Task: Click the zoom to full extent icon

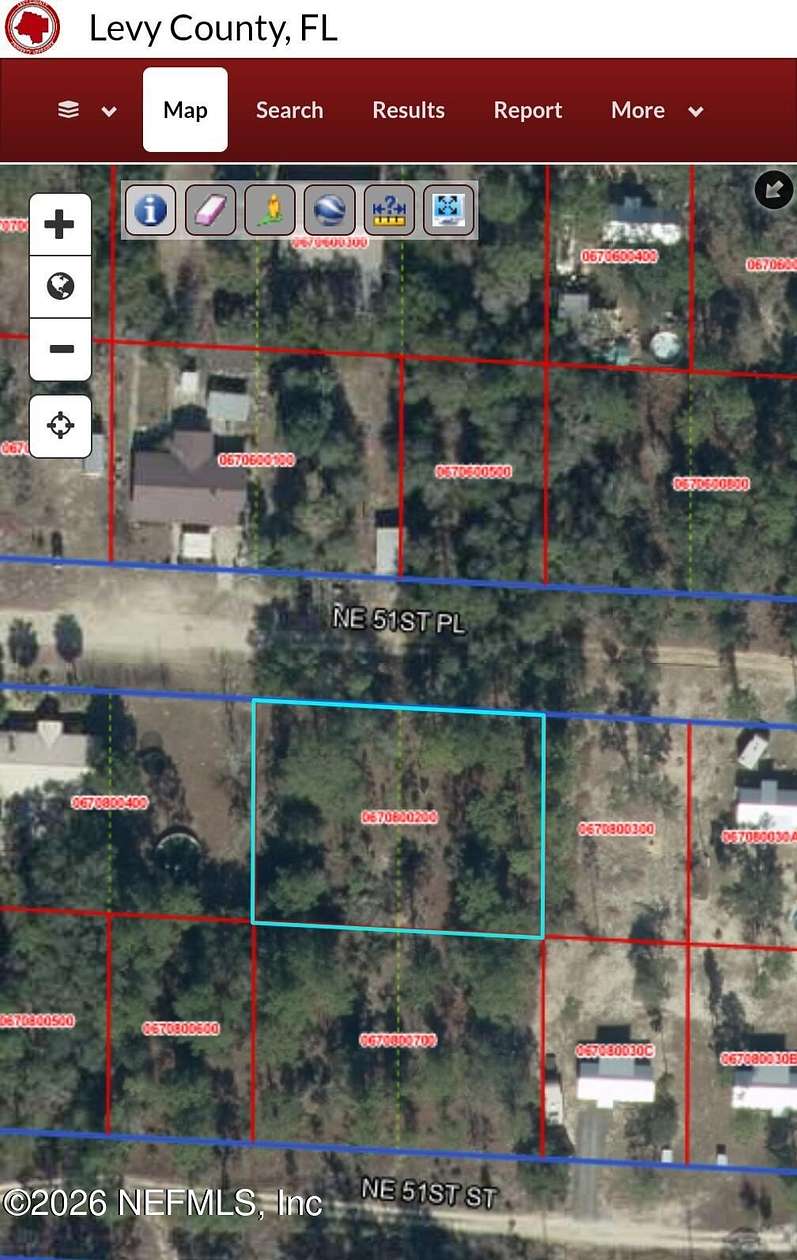Action: pos(447,209)
